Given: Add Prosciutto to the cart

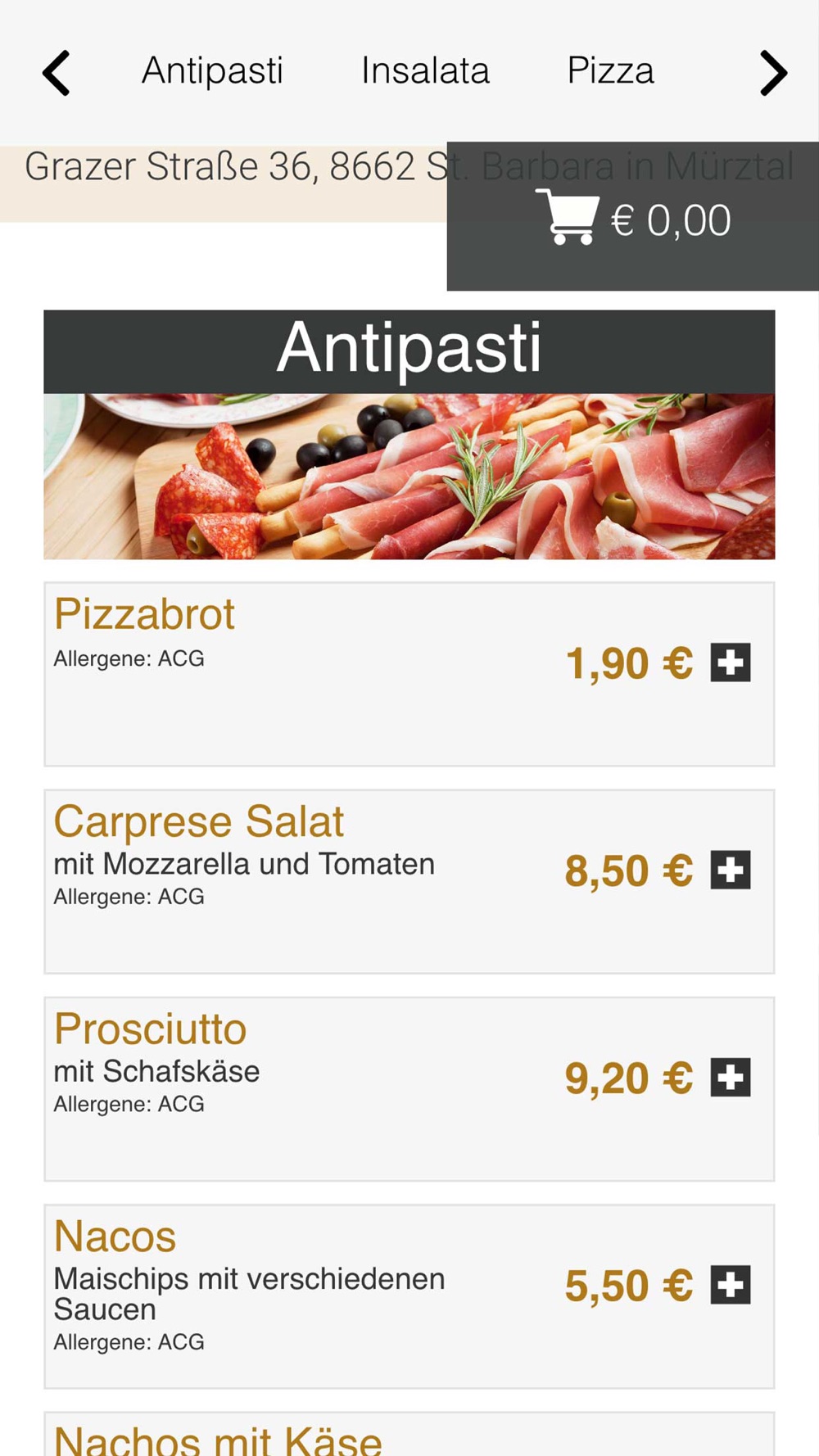Looking at the screenshot, I should pyautogui.click(x=731, y=1077).
